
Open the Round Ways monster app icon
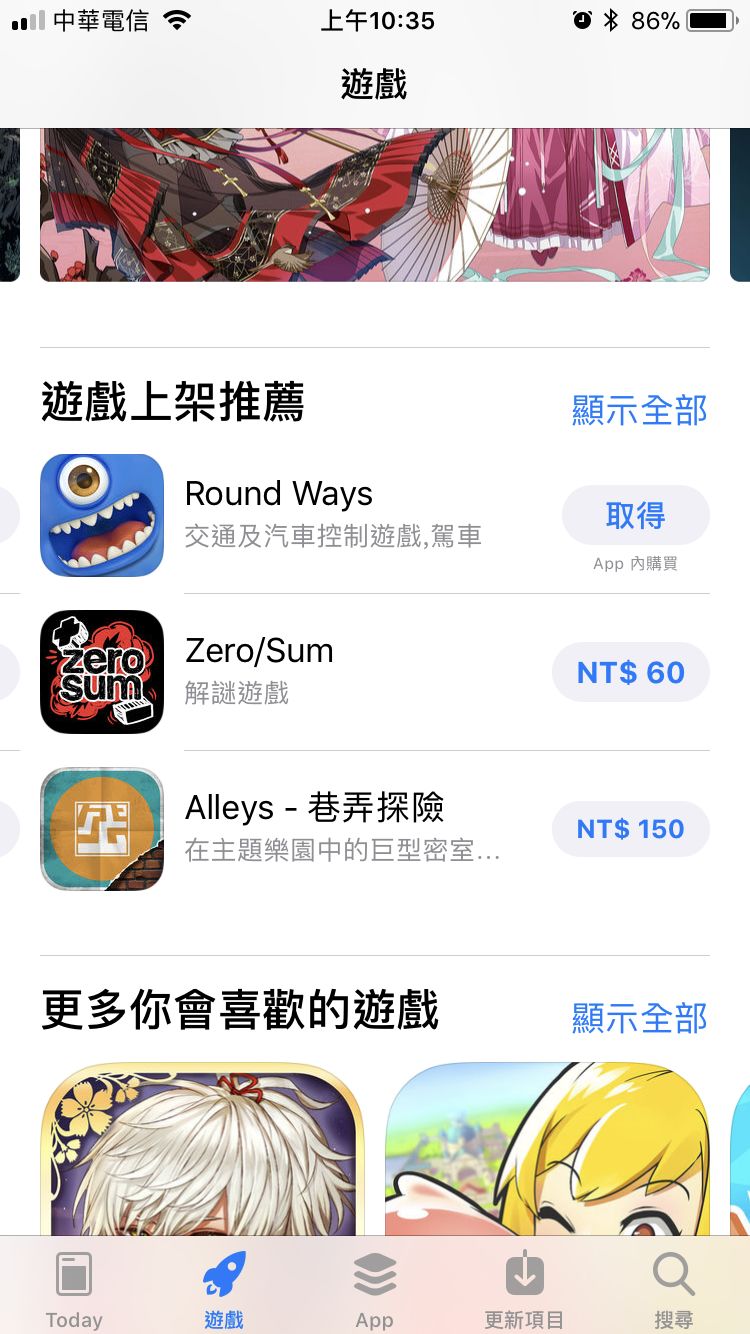point(101,515)
